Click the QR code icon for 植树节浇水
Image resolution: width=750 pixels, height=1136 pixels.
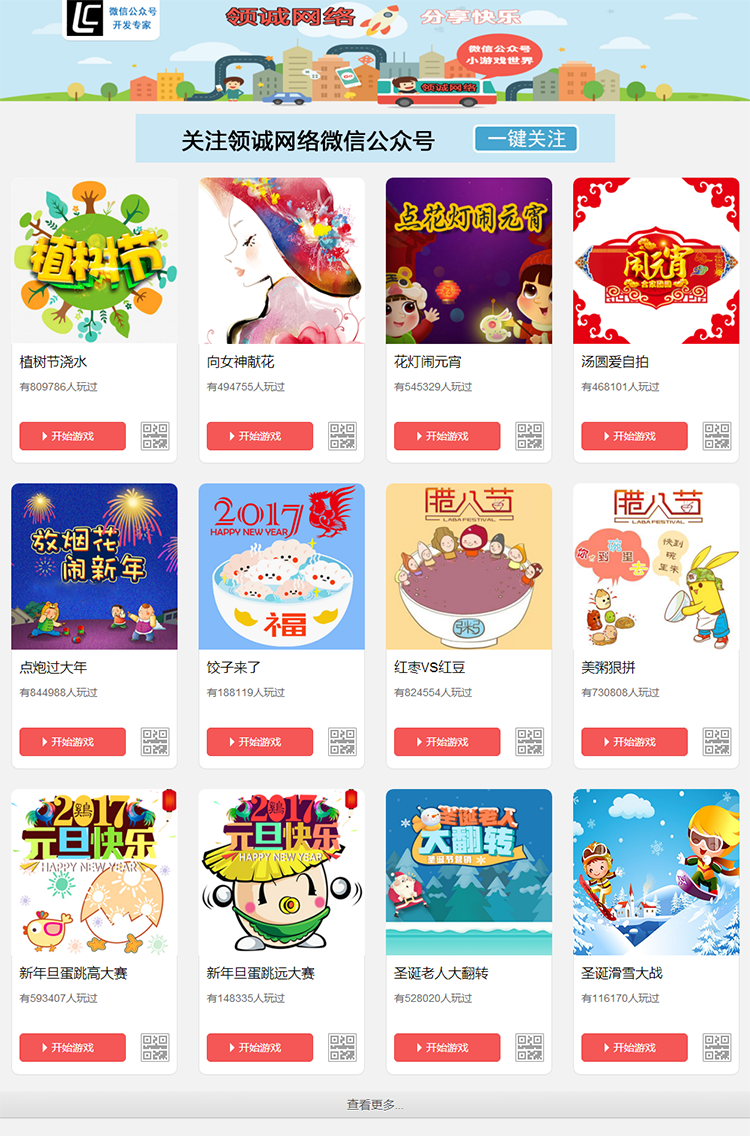(x=156, y=435)
